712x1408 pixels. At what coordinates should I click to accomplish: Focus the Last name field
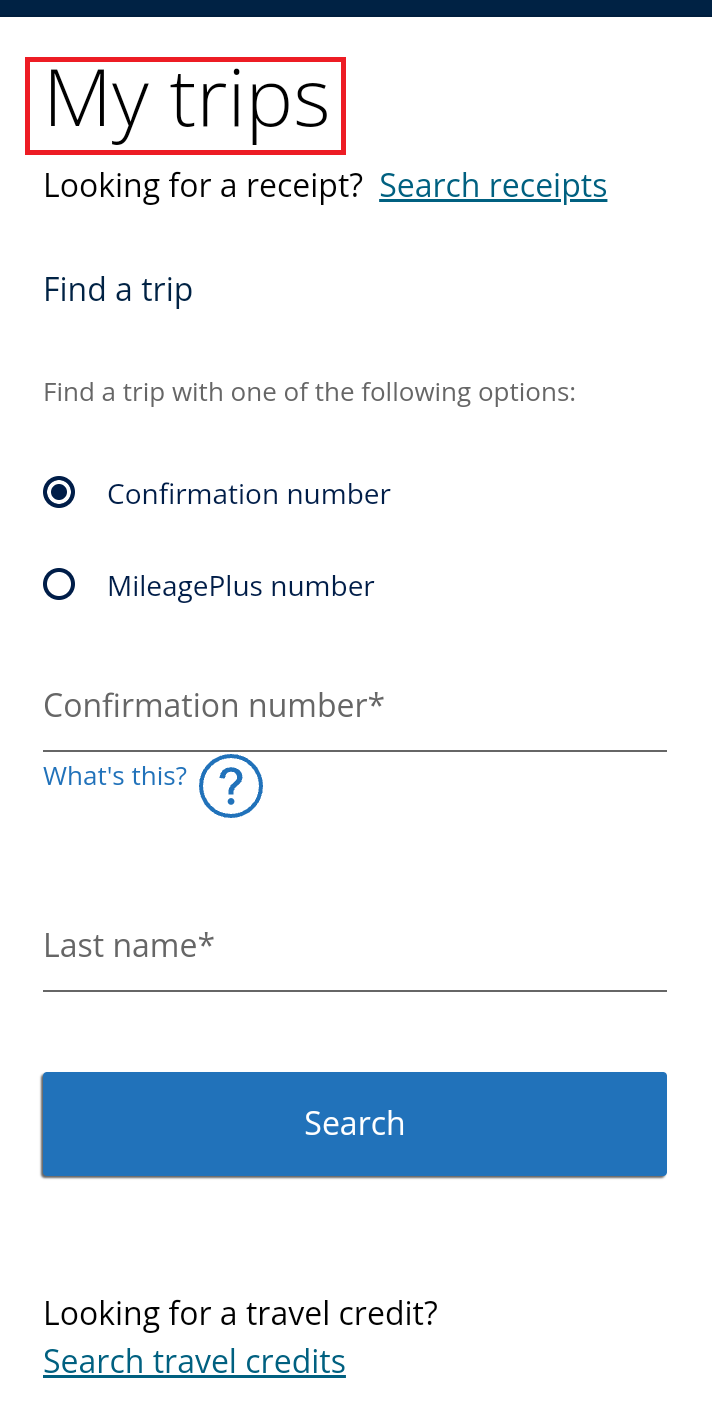tap(355, 952)
